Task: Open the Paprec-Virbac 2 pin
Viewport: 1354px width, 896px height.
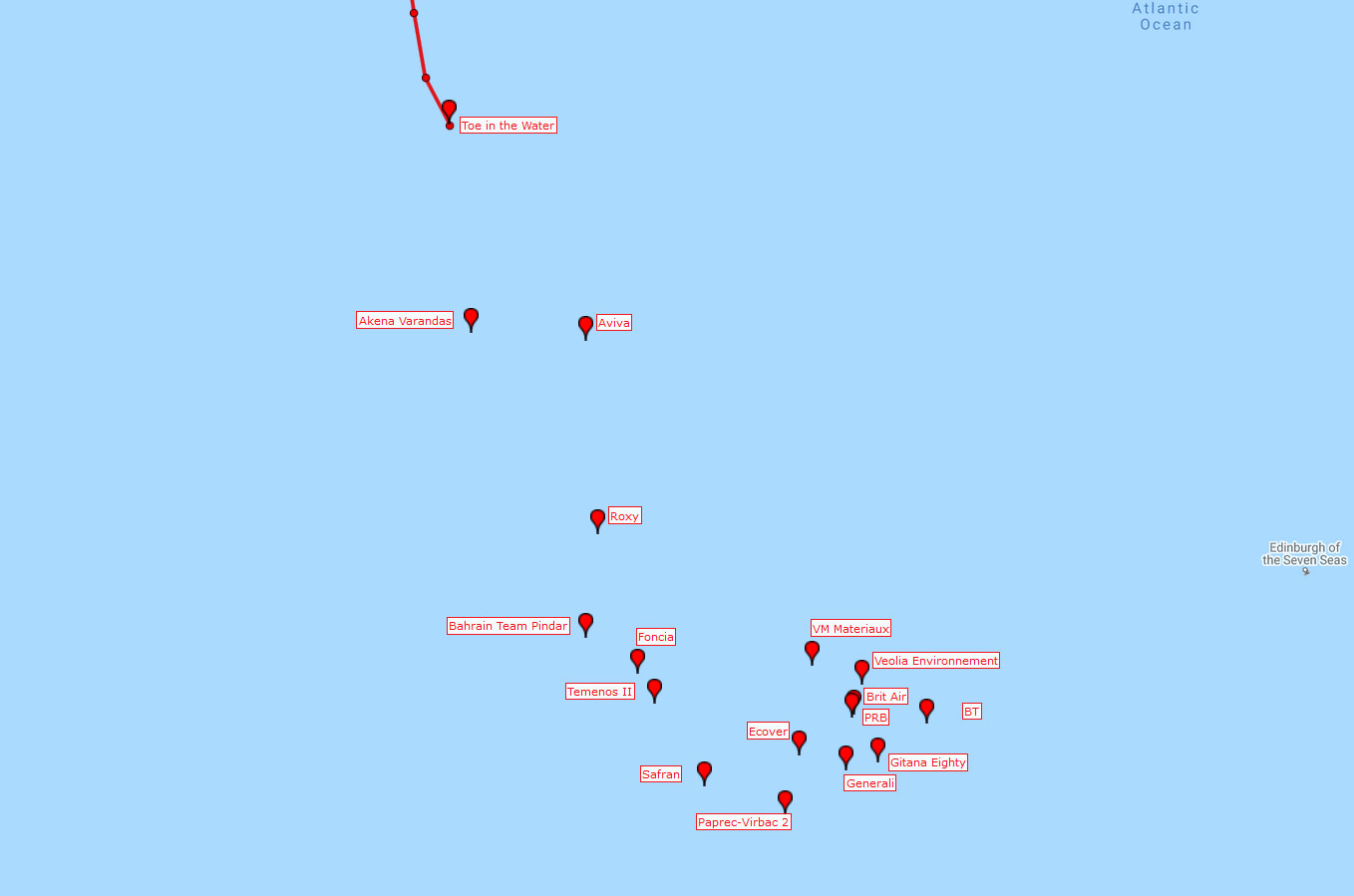Action: pos(785,799)
